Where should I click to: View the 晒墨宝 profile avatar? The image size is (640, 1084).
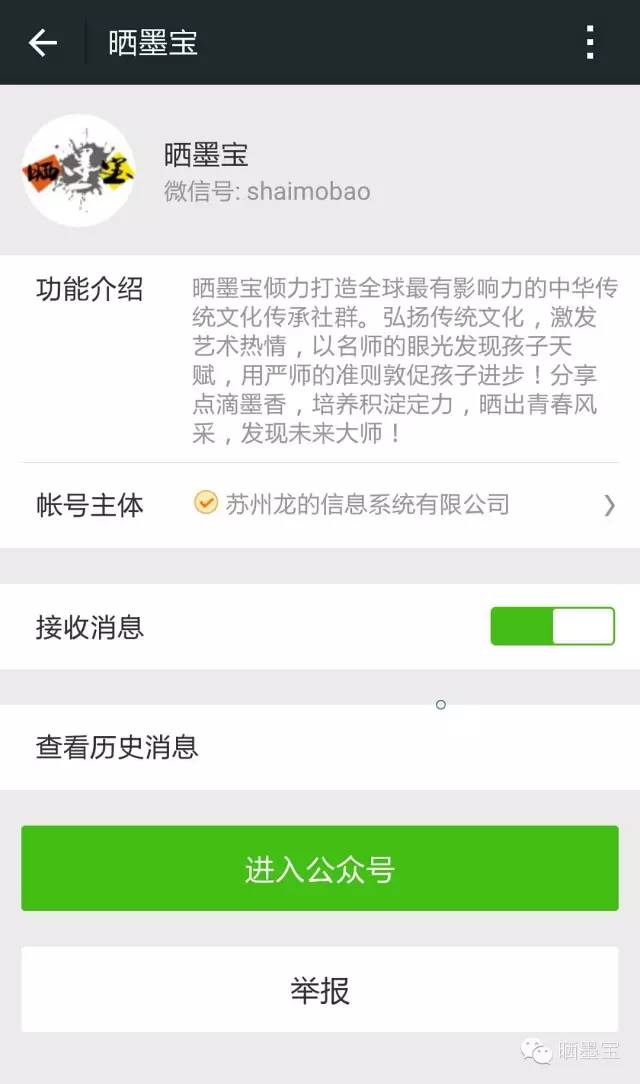point(79,171)
